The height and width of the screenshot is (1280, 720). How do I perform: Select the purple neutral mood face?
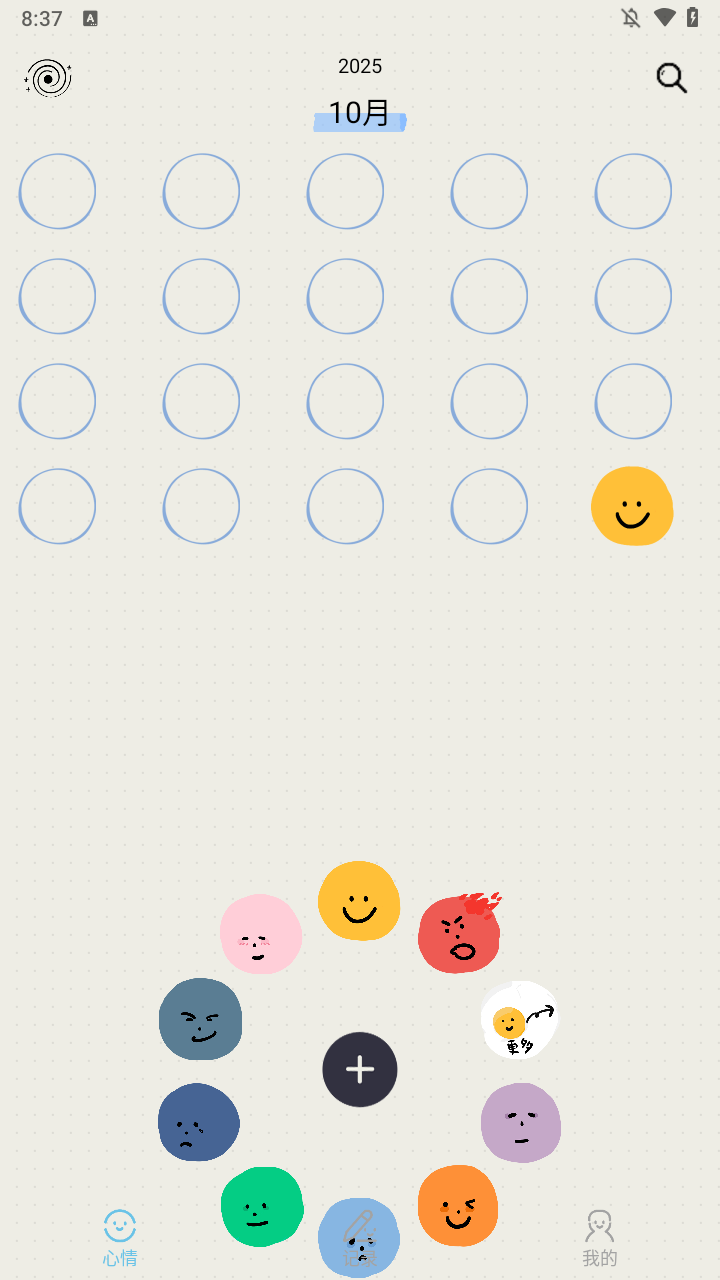click(x=520, y=1122)
